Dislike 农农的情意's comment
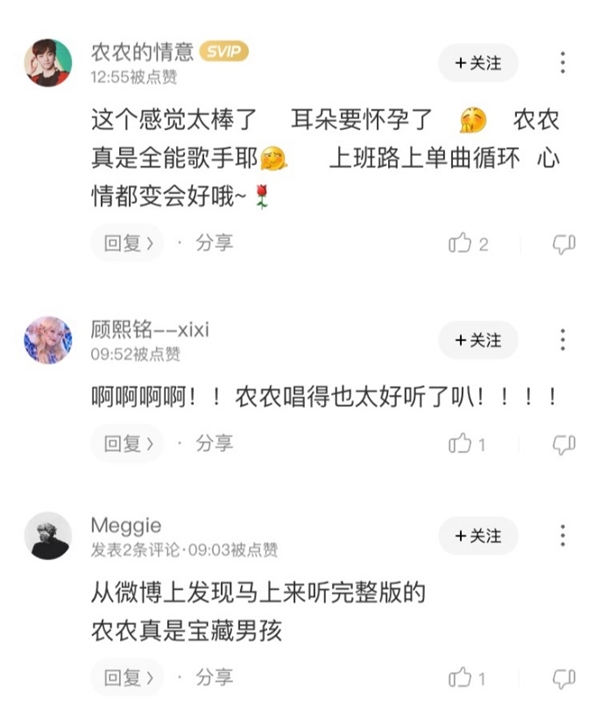 (x=564, y=243)
